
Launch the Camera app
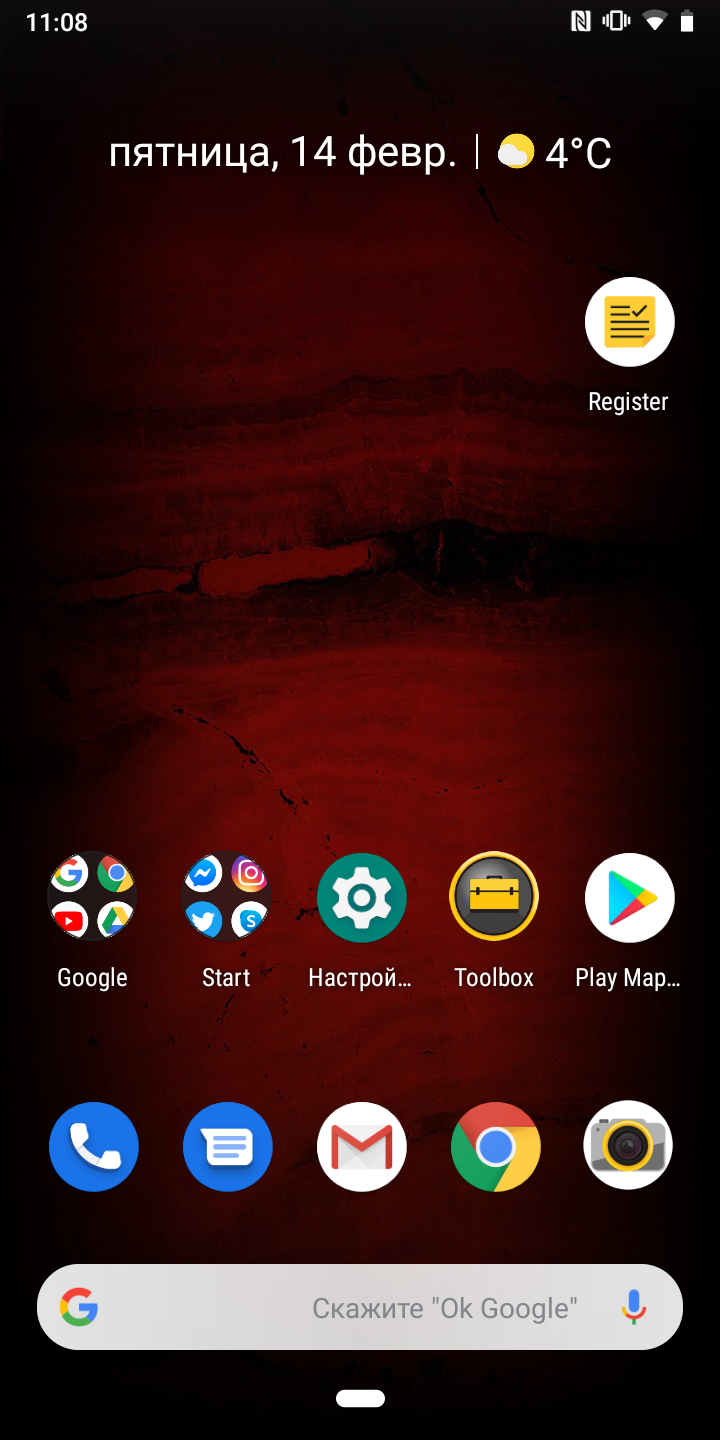628,1146
